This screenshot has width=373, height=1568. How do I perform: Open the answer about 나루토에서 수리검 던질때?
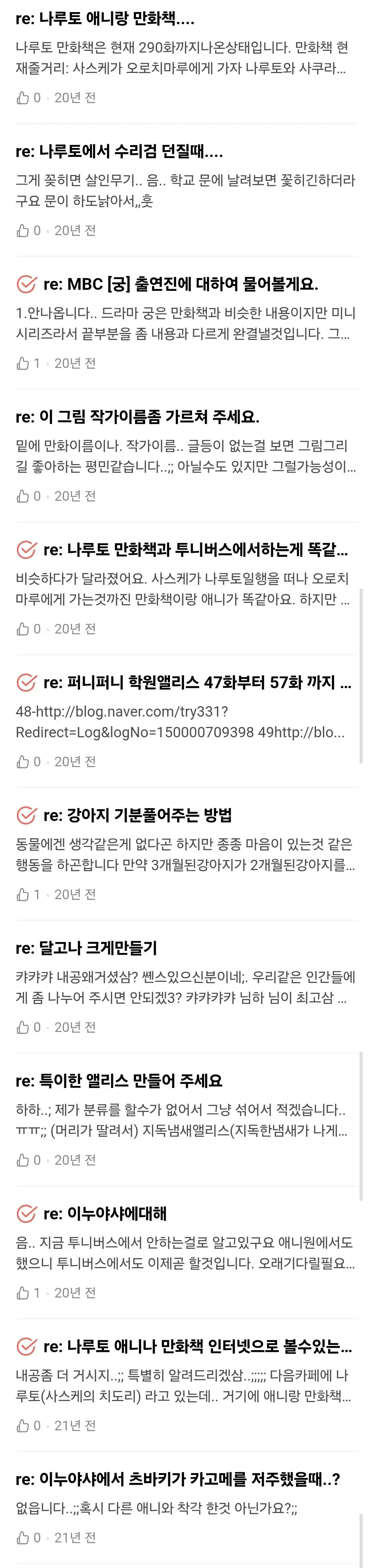click(119, 151)
